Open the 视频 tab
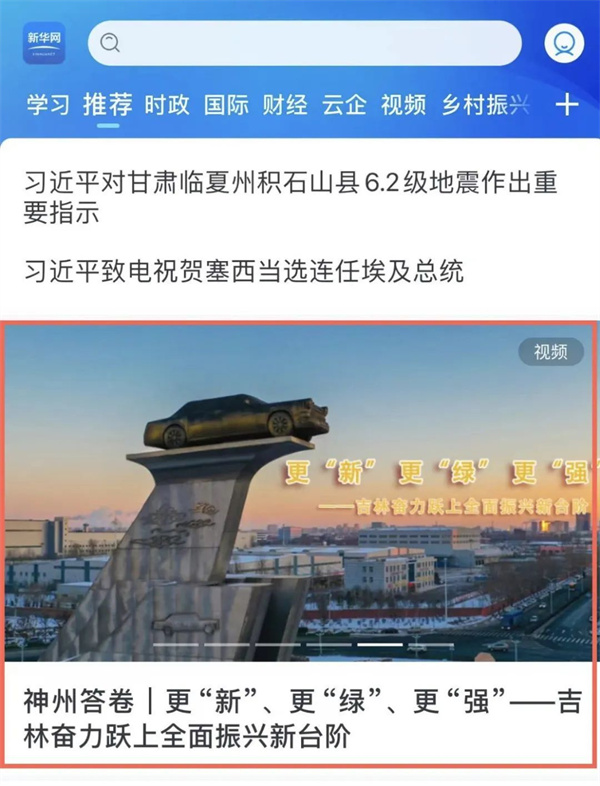The width and height of the screenshot is (600, 786). point(403,105)
